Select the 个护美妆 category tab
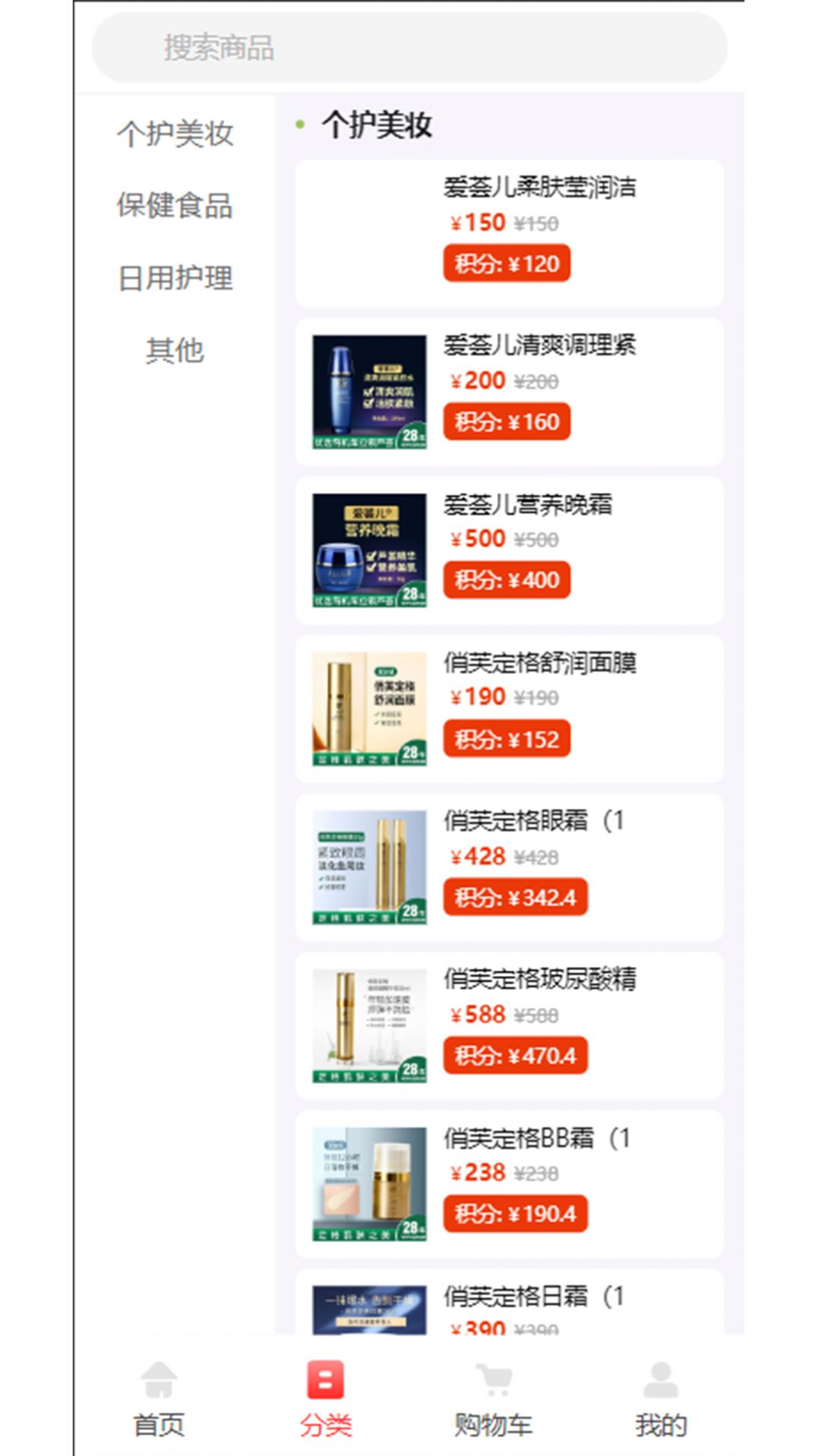This screenshot has width=818, height=1456. [176, 134]
